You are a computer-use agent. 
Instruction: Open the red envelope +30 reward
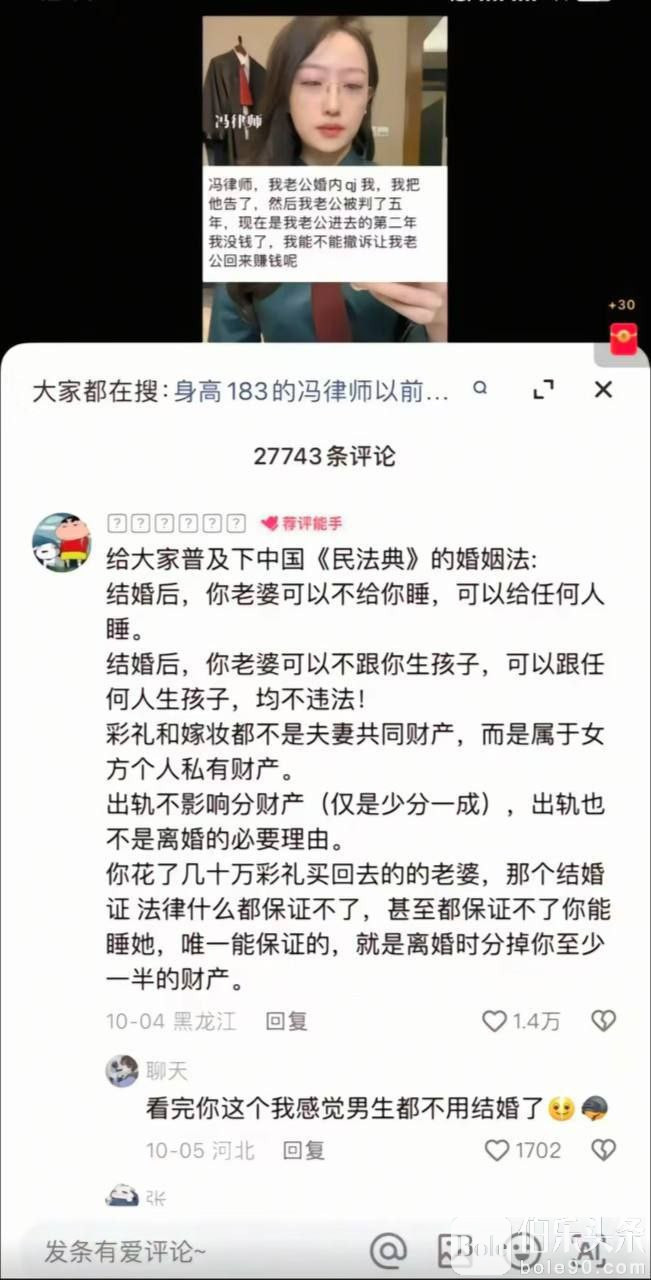coord(624,338)
